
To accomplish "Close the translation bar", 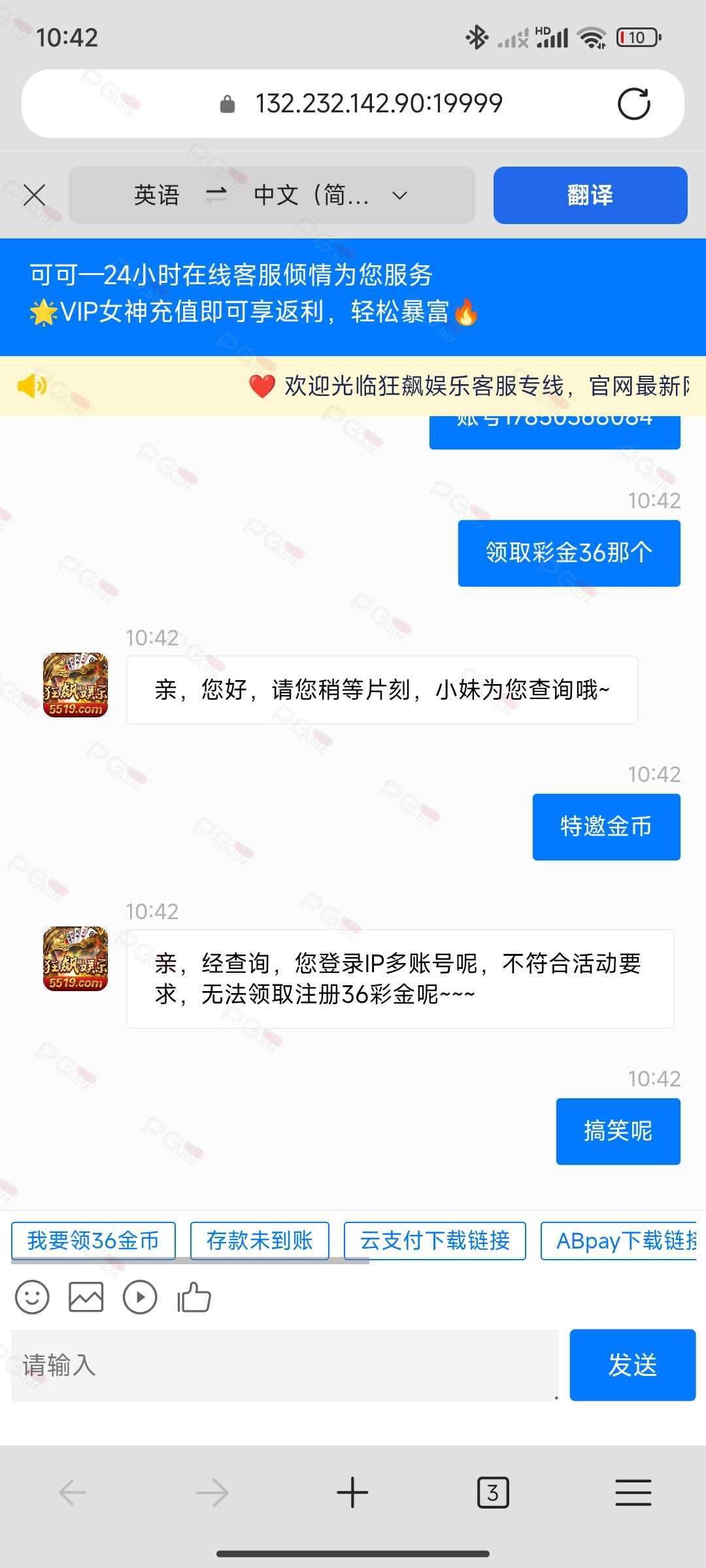I will point(34,195).
